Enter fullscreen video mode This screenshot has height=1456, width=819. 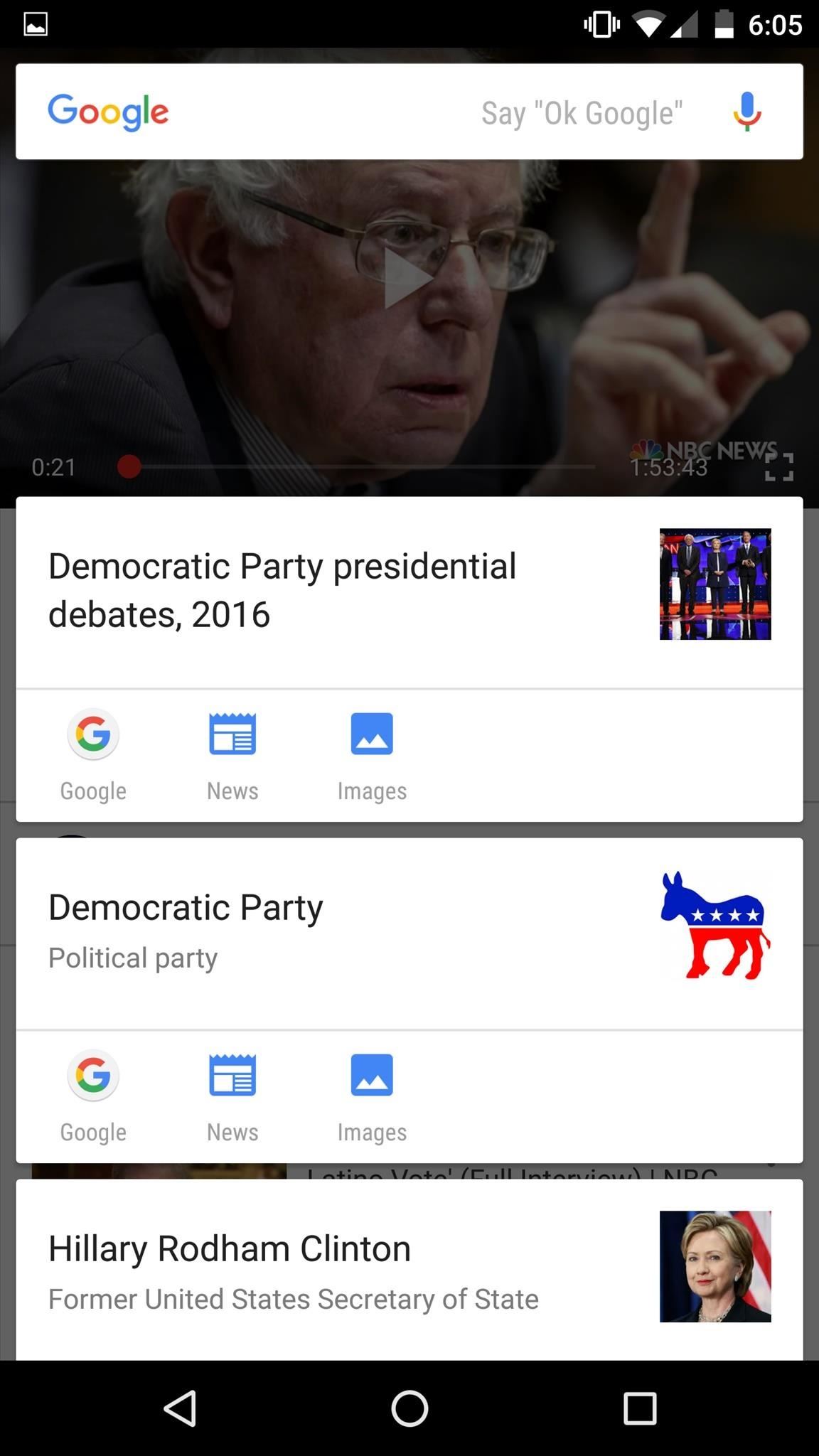pyautogui.click(x=779, y=467)
